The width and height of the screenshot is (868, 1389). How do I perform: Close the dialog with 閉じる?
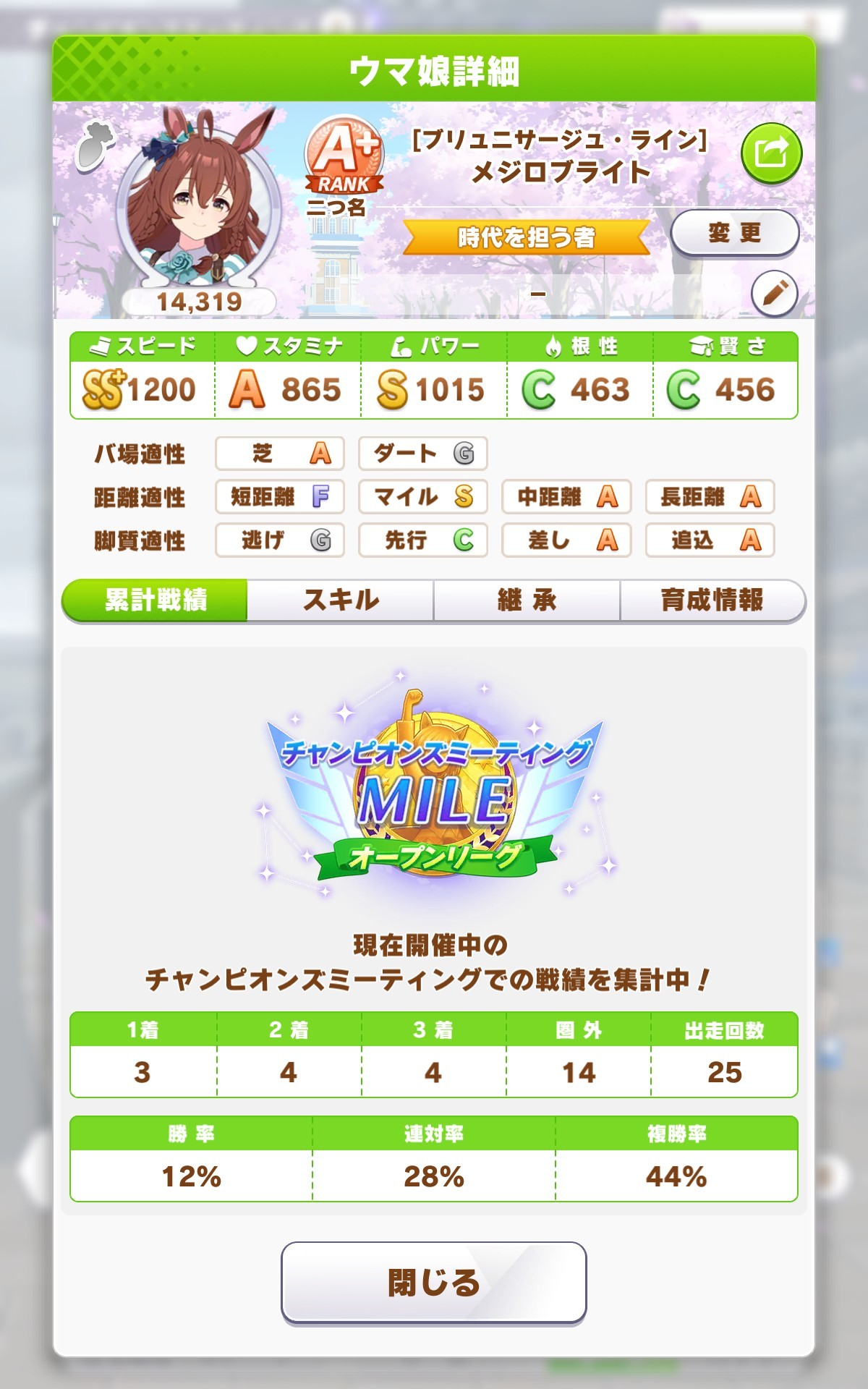click(433, 1282)
